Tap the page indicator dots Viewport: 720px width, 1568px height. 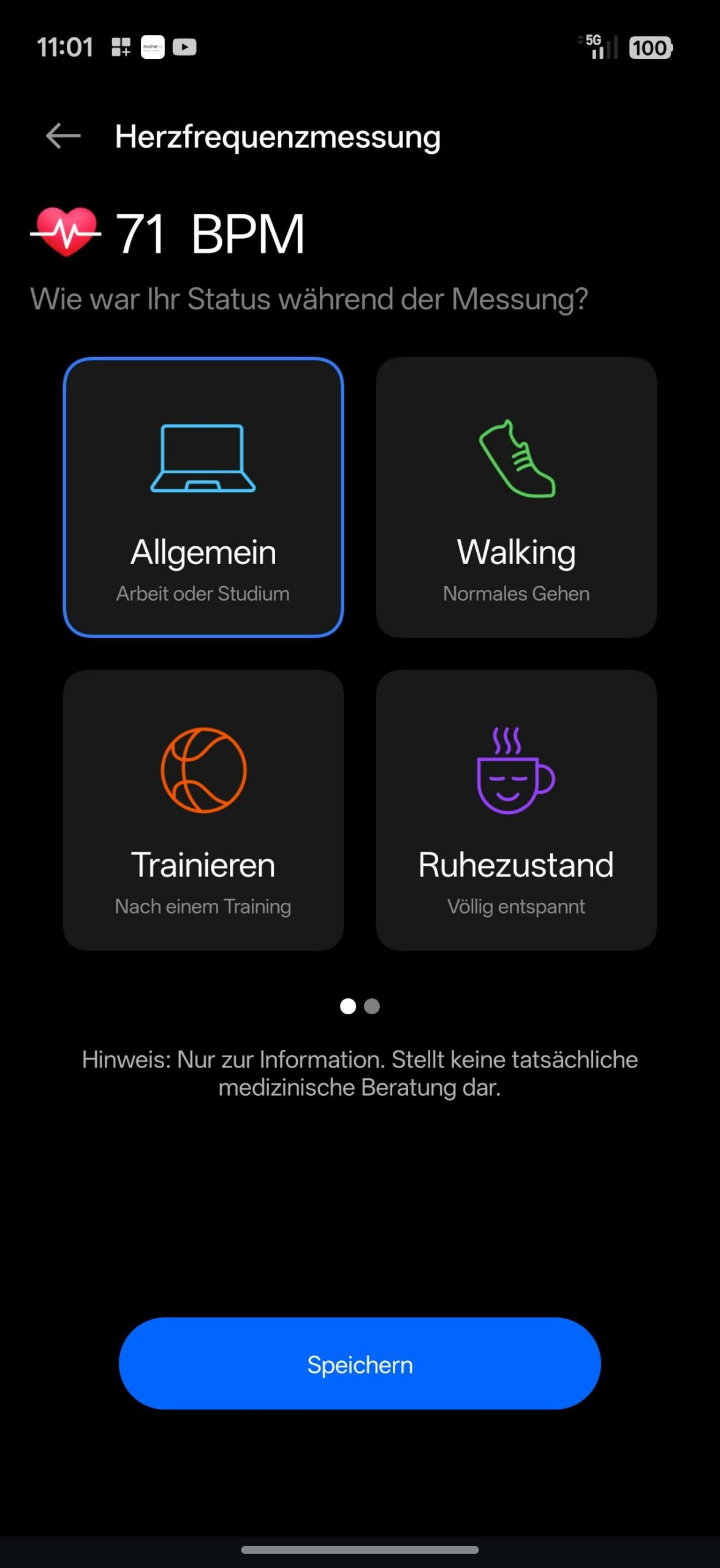click(x=360, y=1006)
